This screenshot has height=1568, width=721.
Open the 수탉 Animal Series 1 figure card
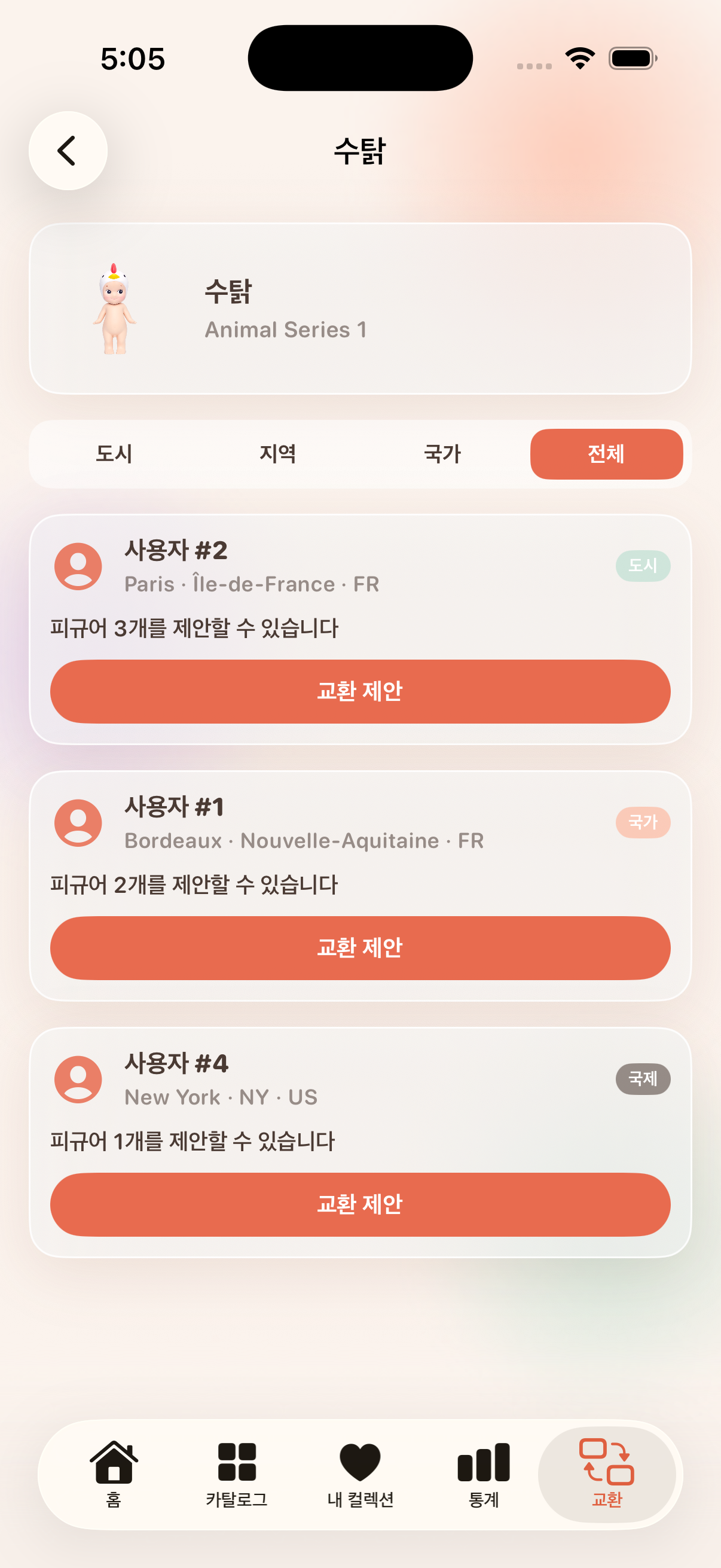[x=360, y=309]
